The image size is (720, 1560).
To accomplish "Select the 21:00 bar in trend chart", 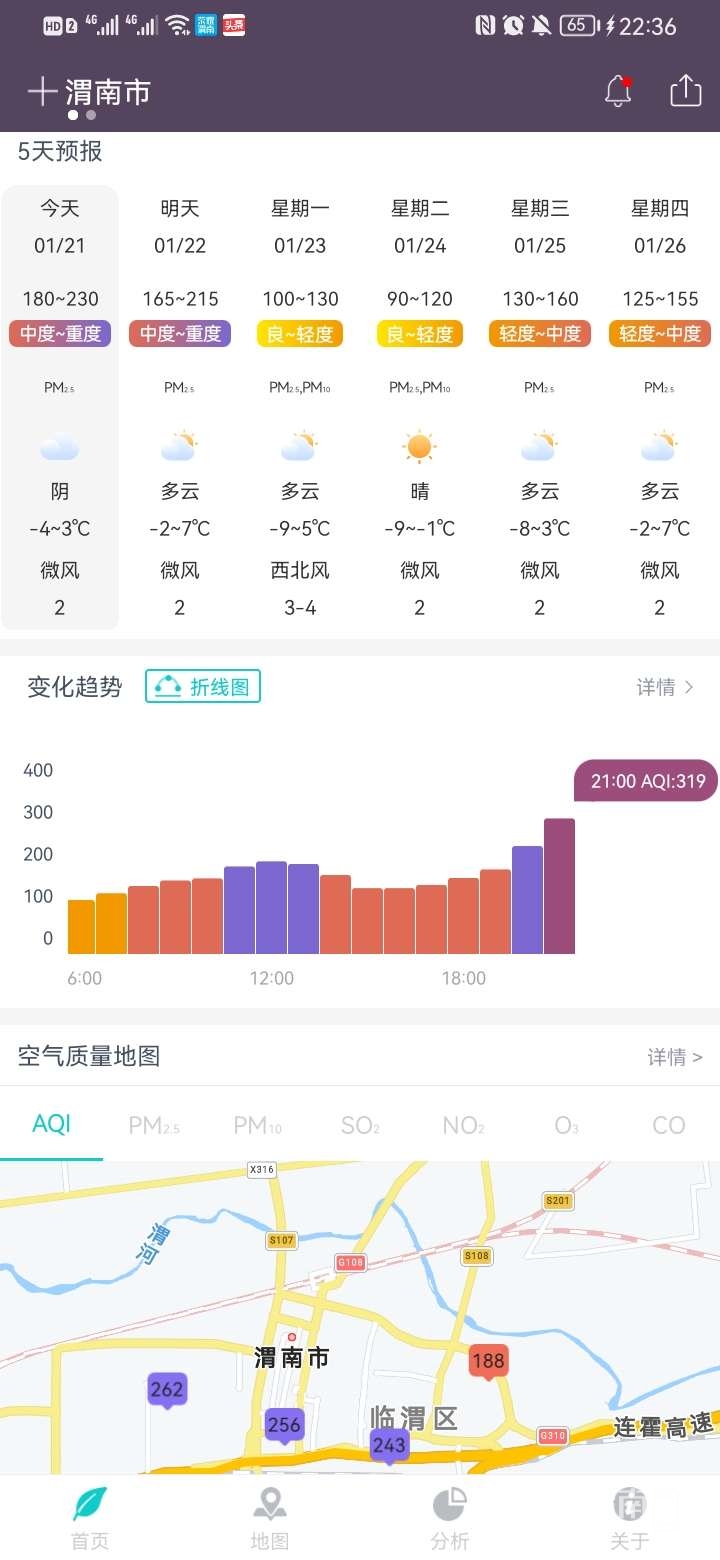I will tap(559, 886).
